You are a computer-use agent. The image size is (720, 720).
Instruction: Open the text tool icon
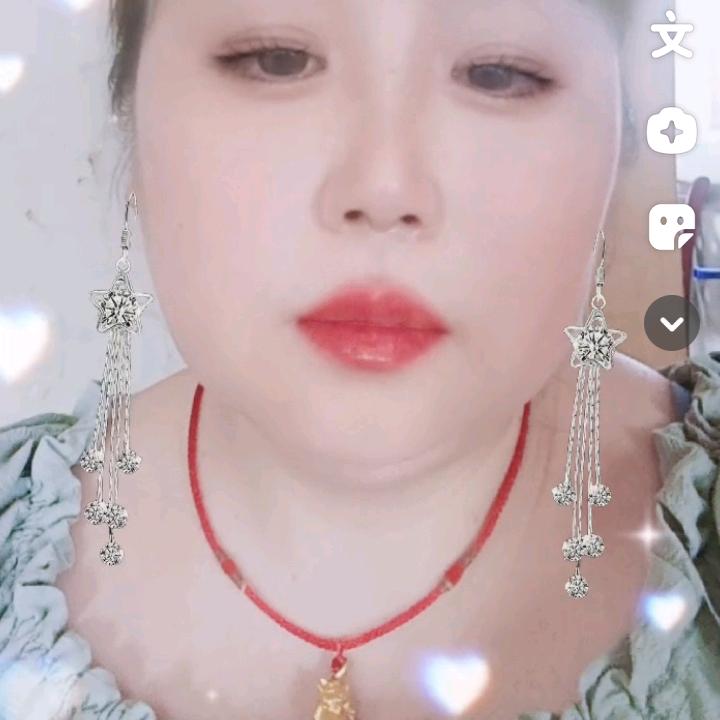pos(671,34)
